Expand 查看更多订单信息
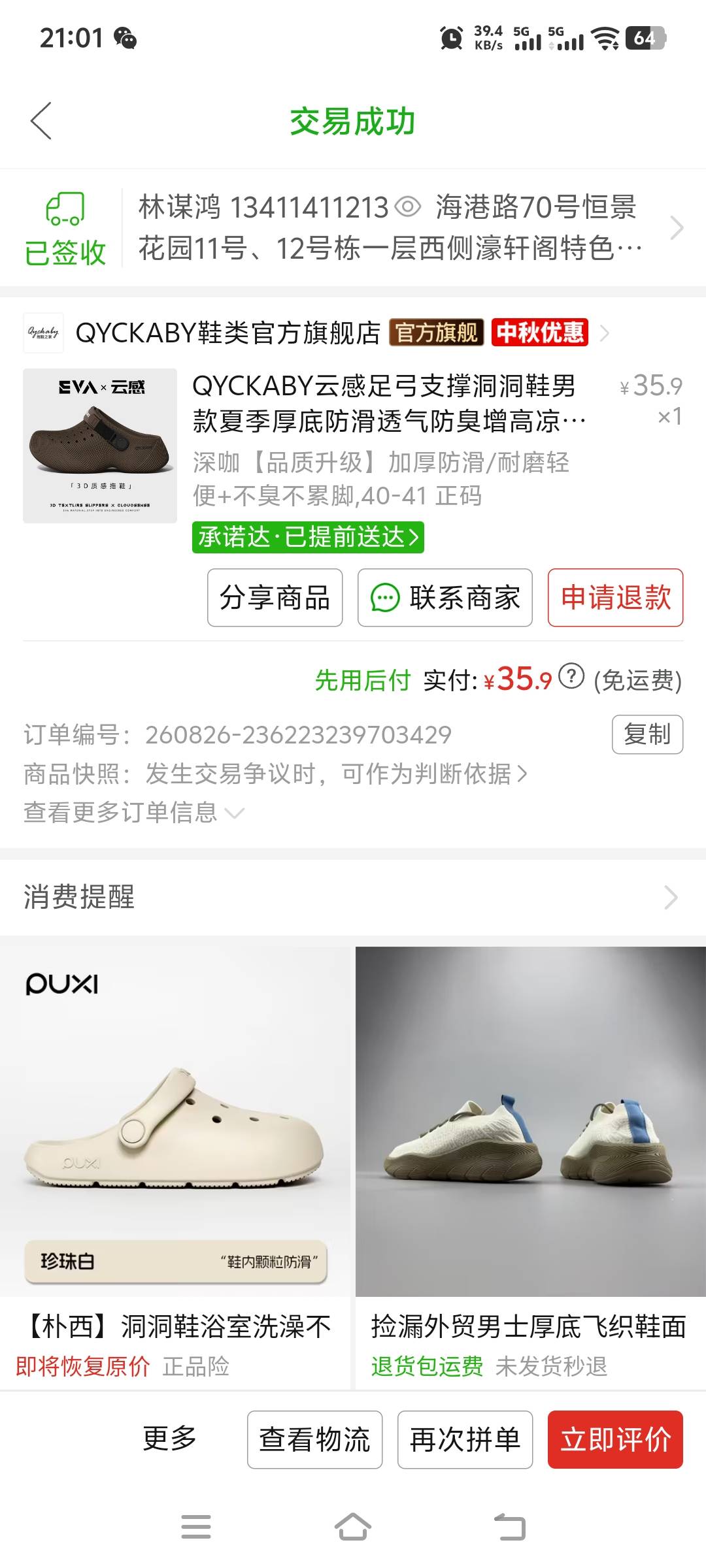This screenshot has height=1568, width=706. point(134,813)
